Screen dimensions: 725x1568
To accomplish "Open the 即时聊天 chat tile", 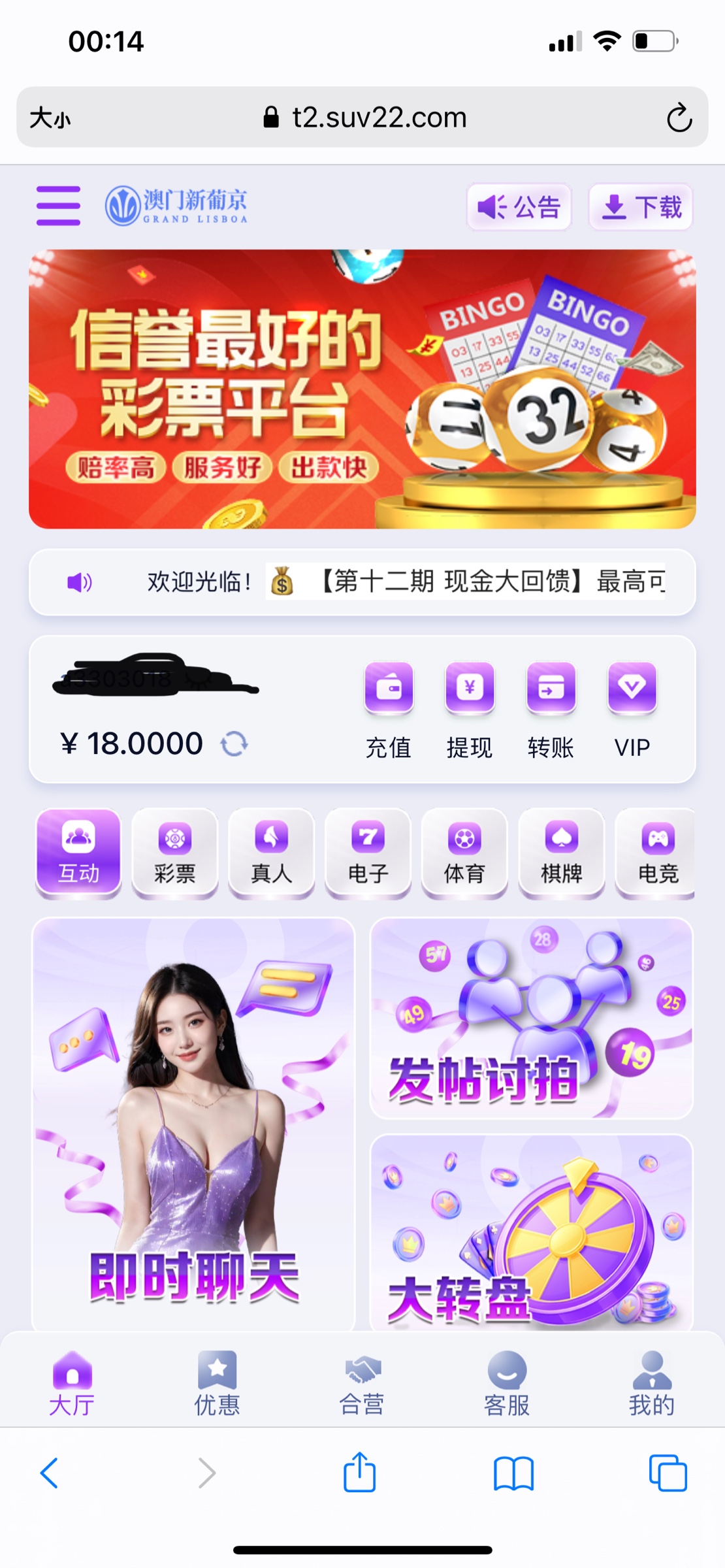I will click(193, 1124).
